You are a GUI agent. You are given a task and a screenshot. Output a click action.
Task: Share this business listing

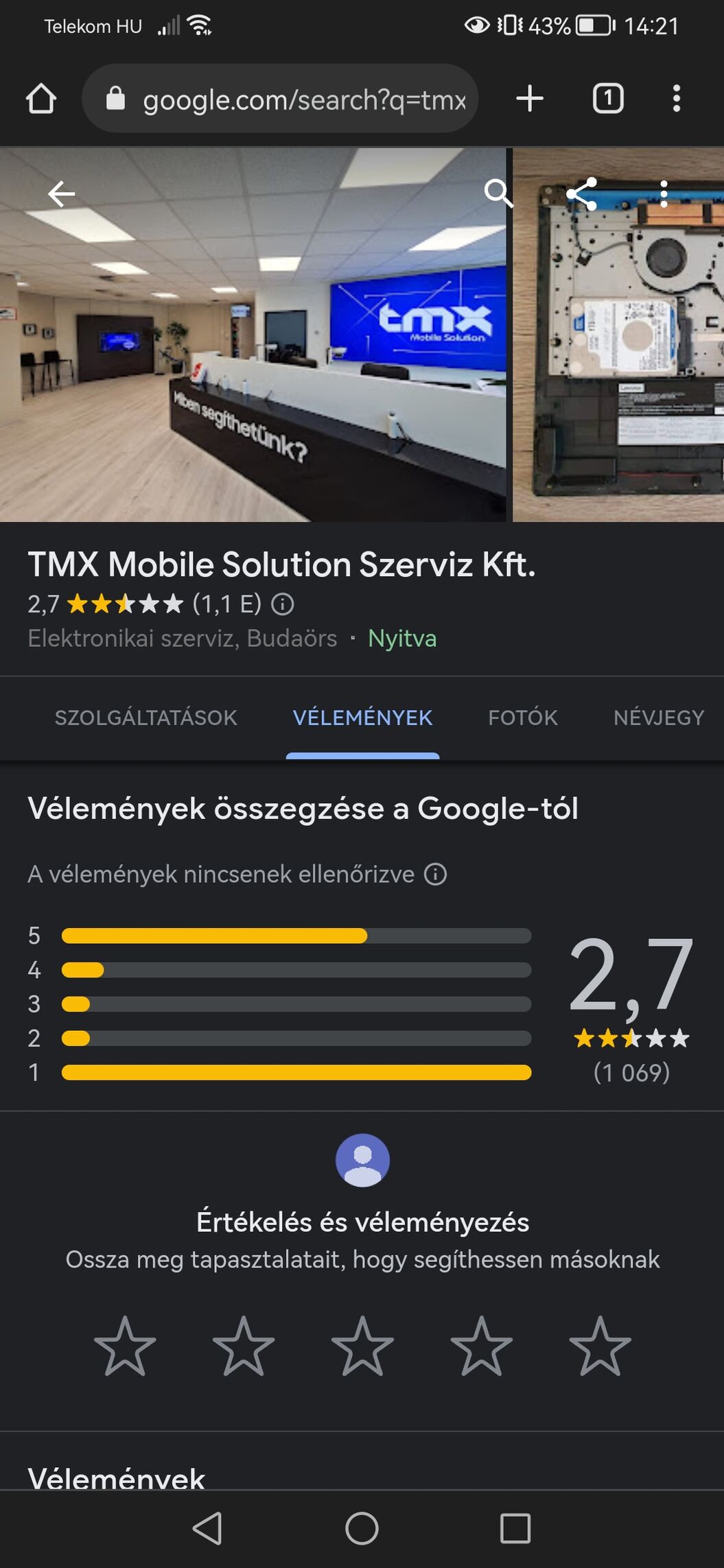[x=581, y=194]
